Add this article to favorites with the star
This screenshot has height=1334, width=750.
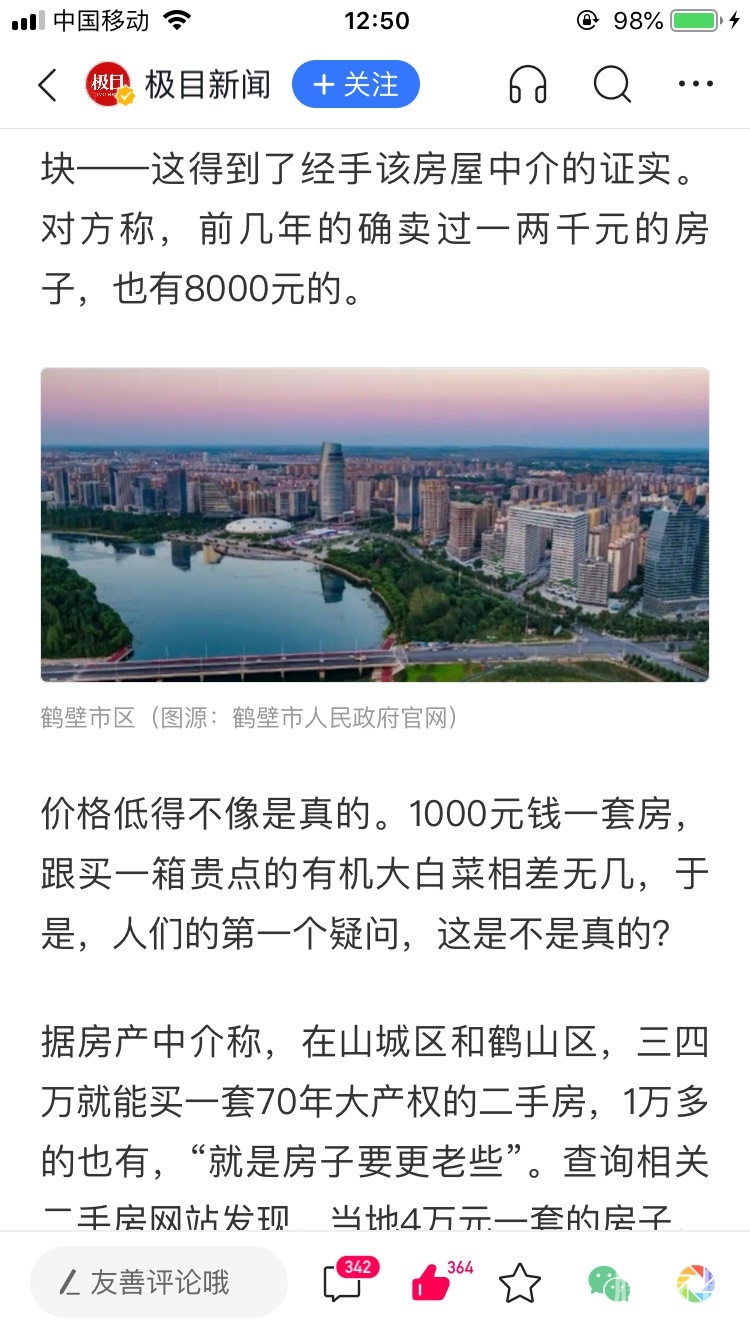coord(519,1283)
